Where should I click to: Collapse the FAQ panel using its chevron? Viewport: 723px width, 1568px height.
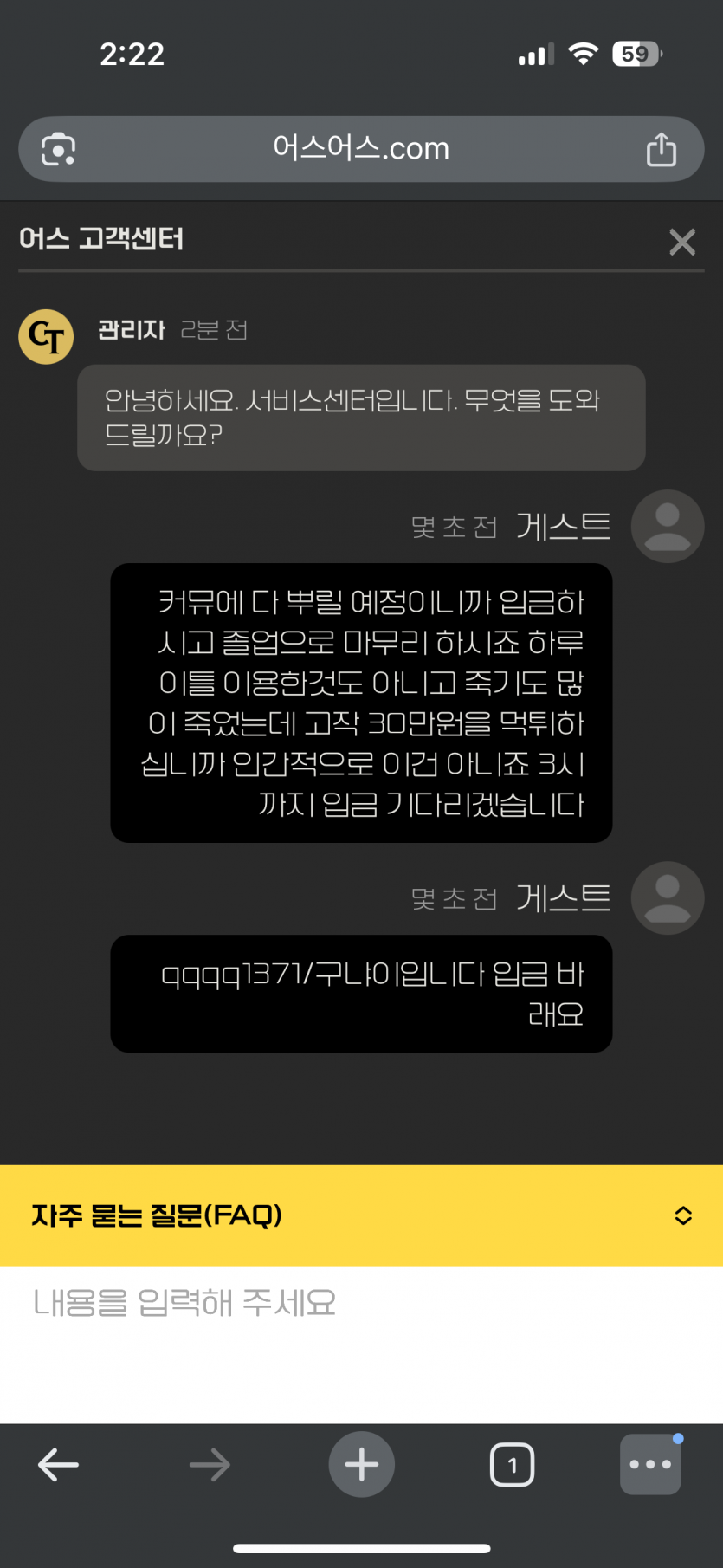[683, 1216]
